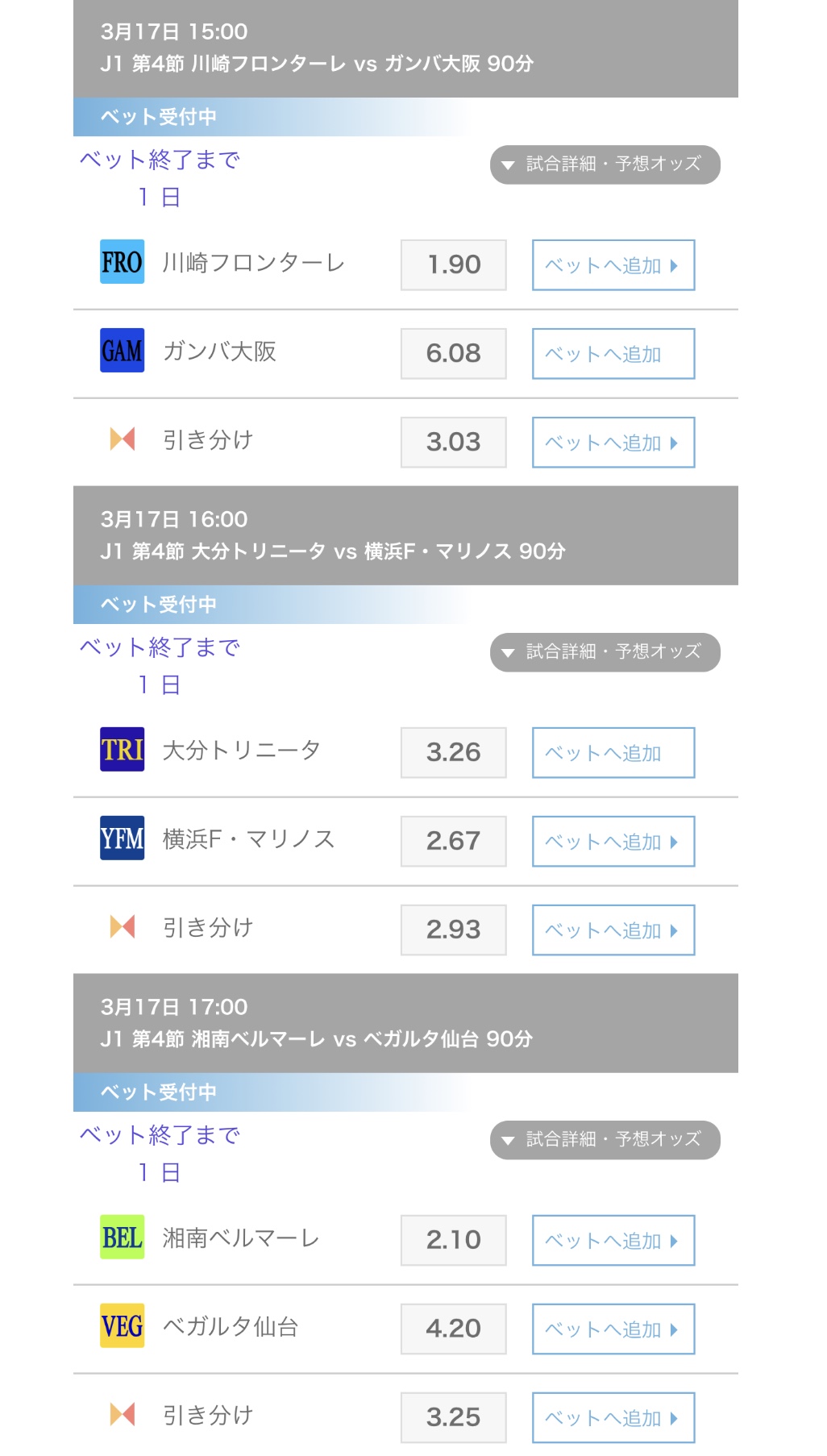827x1456 pixels.
Task: Add the 3.03 draw to the bet
Action: 613,442
